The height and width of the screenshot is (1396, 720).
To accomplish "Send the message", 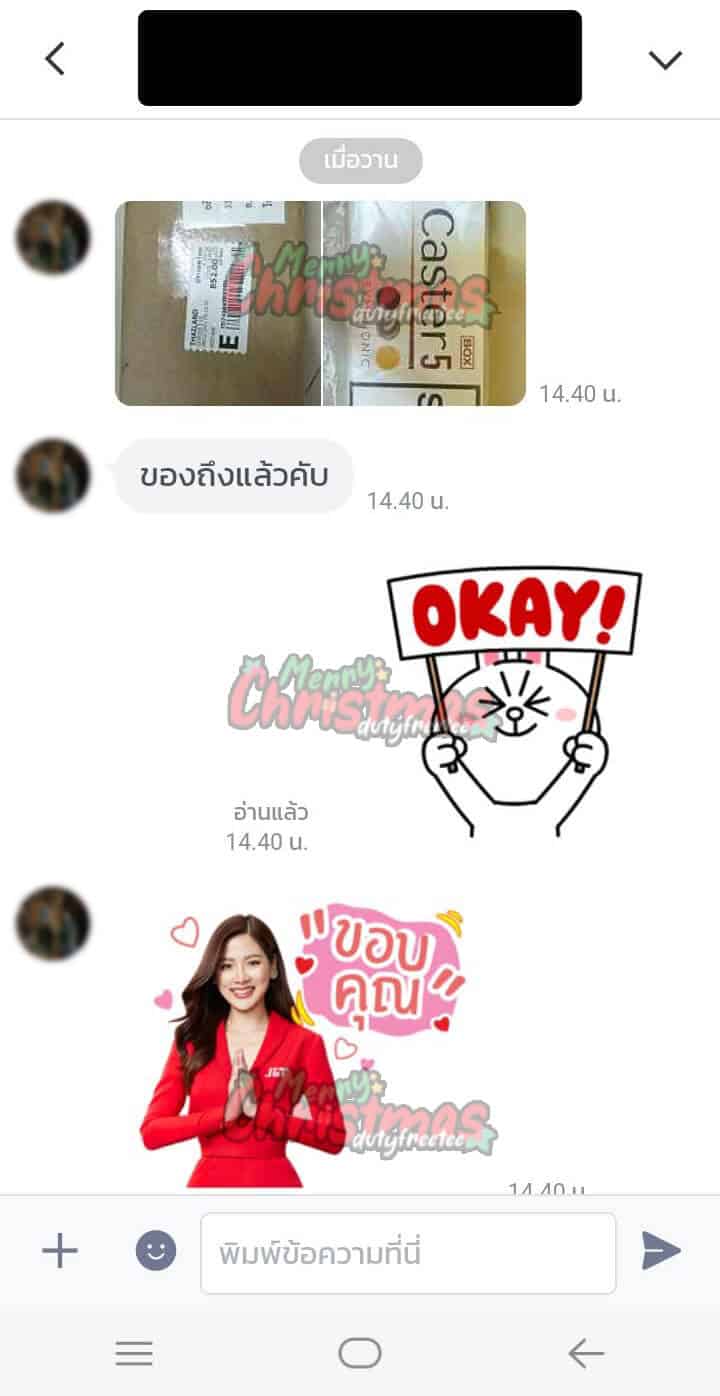I will [x=661, y=1251].
